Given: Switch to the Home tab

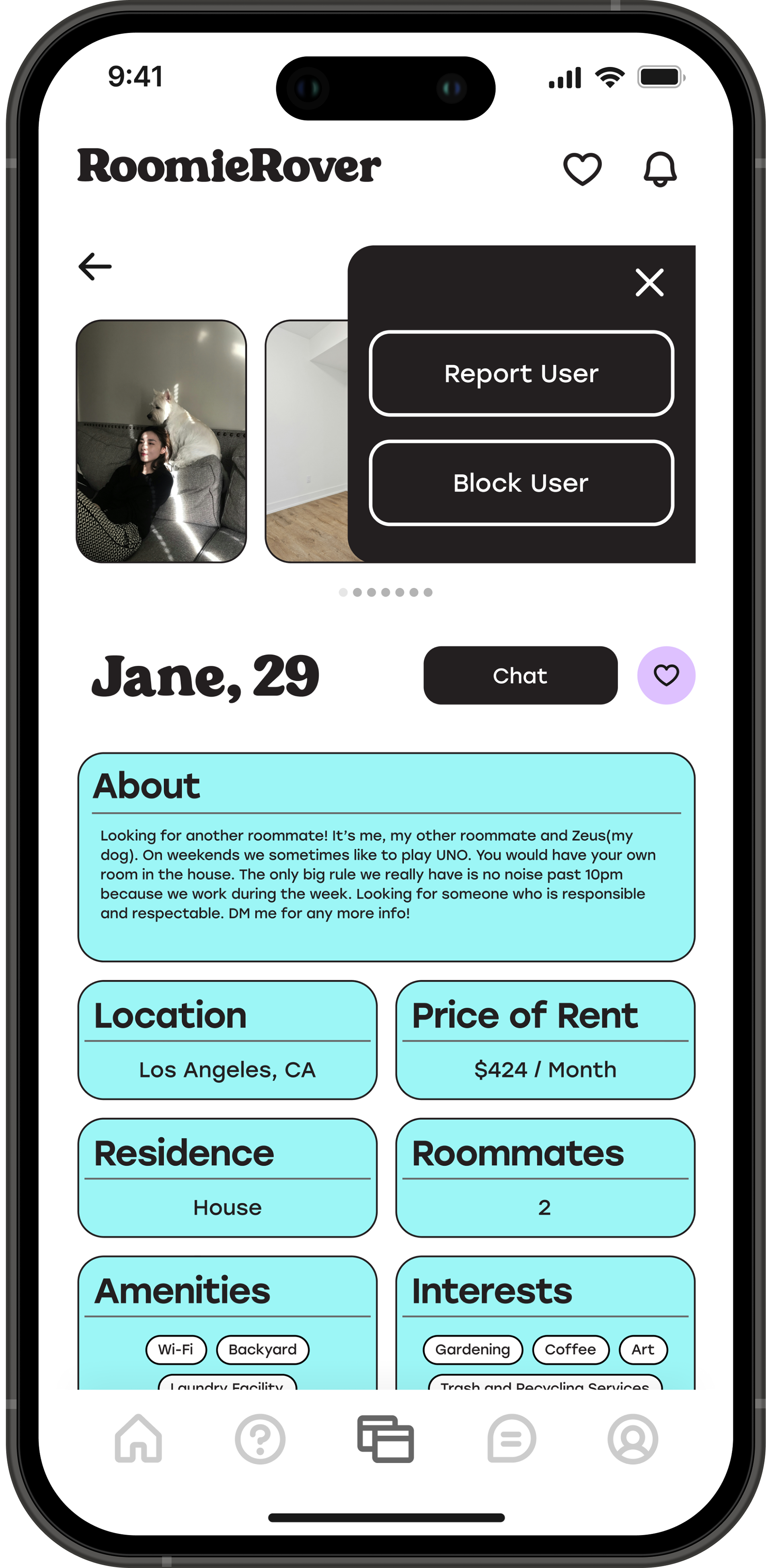Looking at the screenshot, I should pos(138,1439).
